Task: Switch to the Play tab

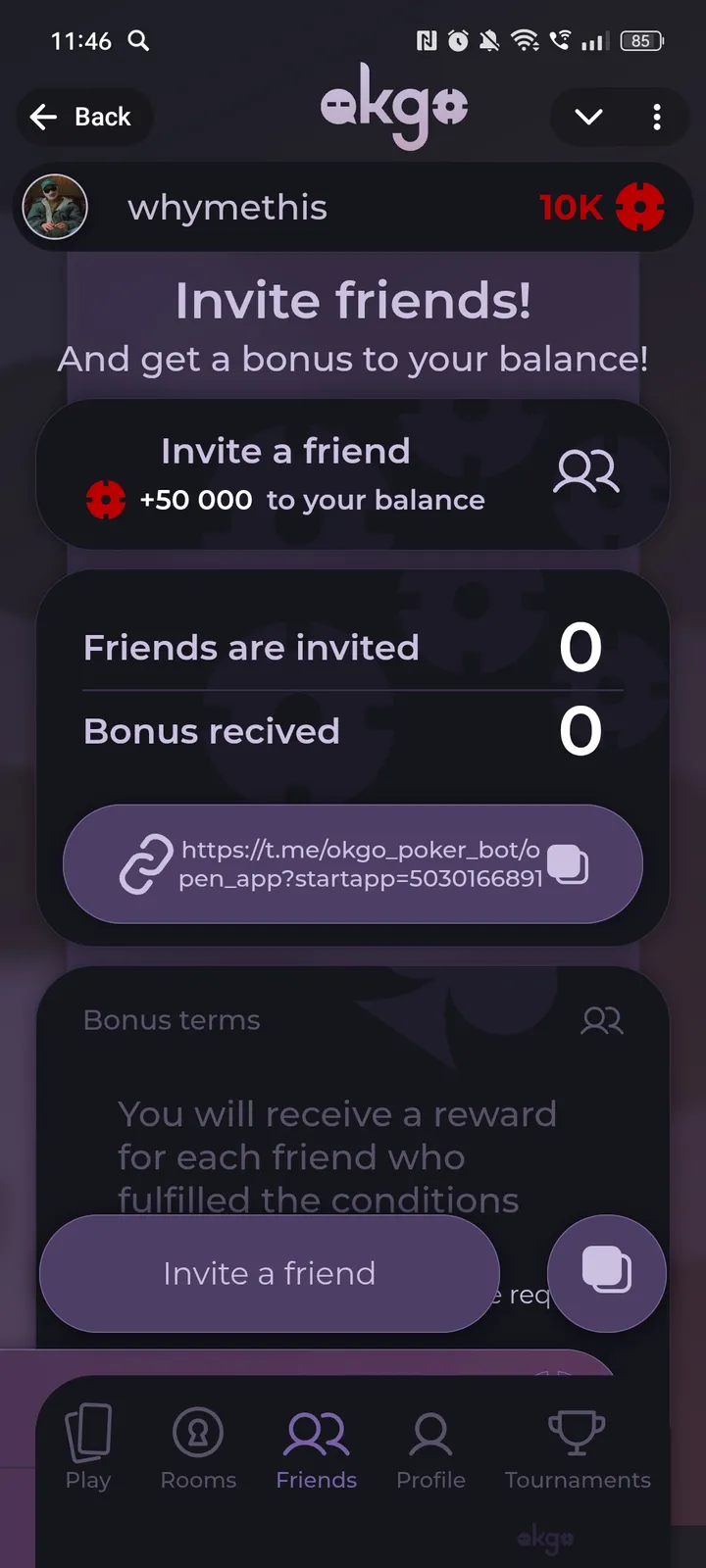Action: click(x=88, y=1446)
